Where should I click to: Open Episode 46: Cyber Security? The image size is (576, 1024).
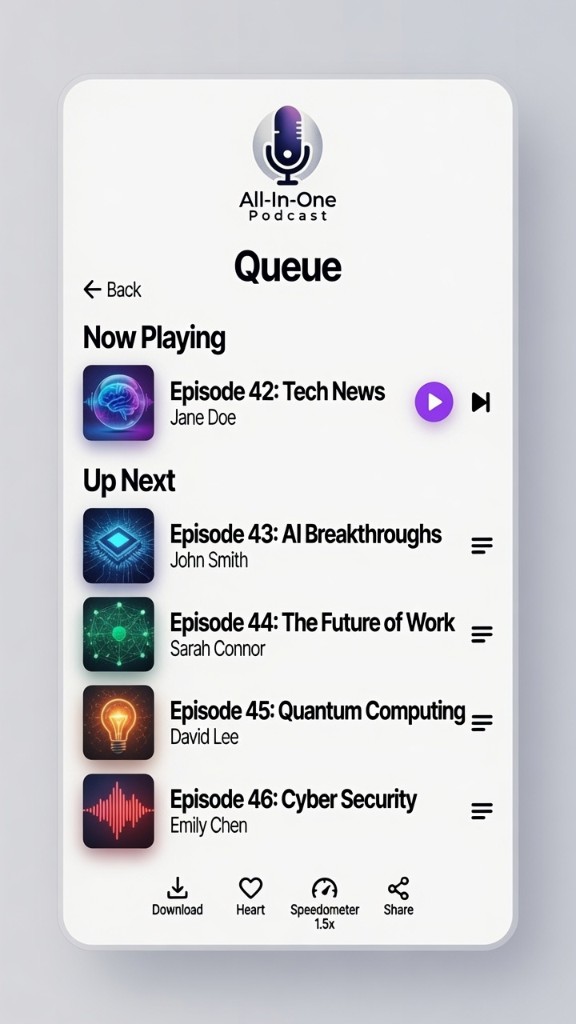287,811
